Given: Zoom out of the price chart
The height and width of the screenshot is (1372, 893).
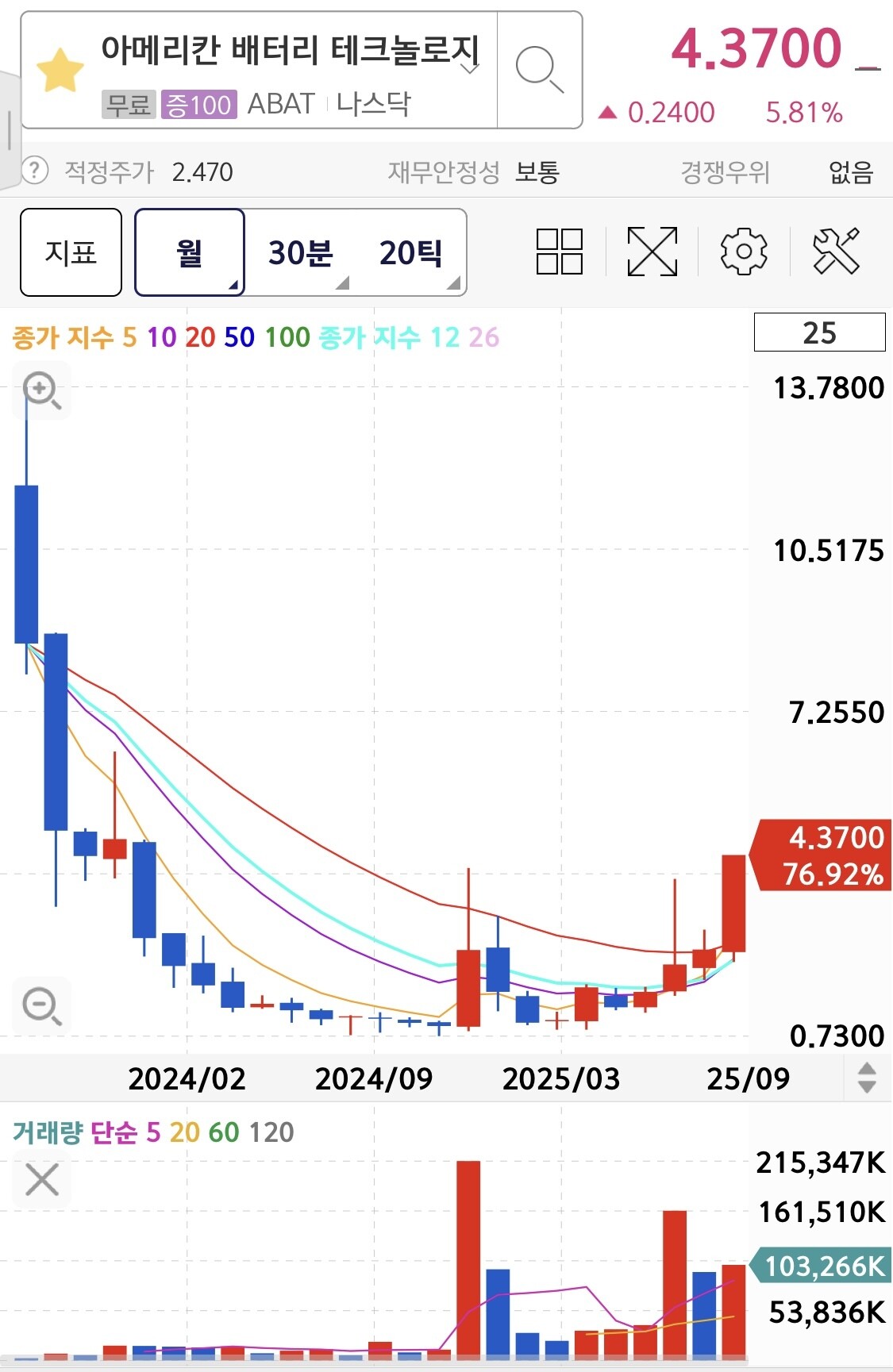Looking at the screenshot, I should [41, 1006].
